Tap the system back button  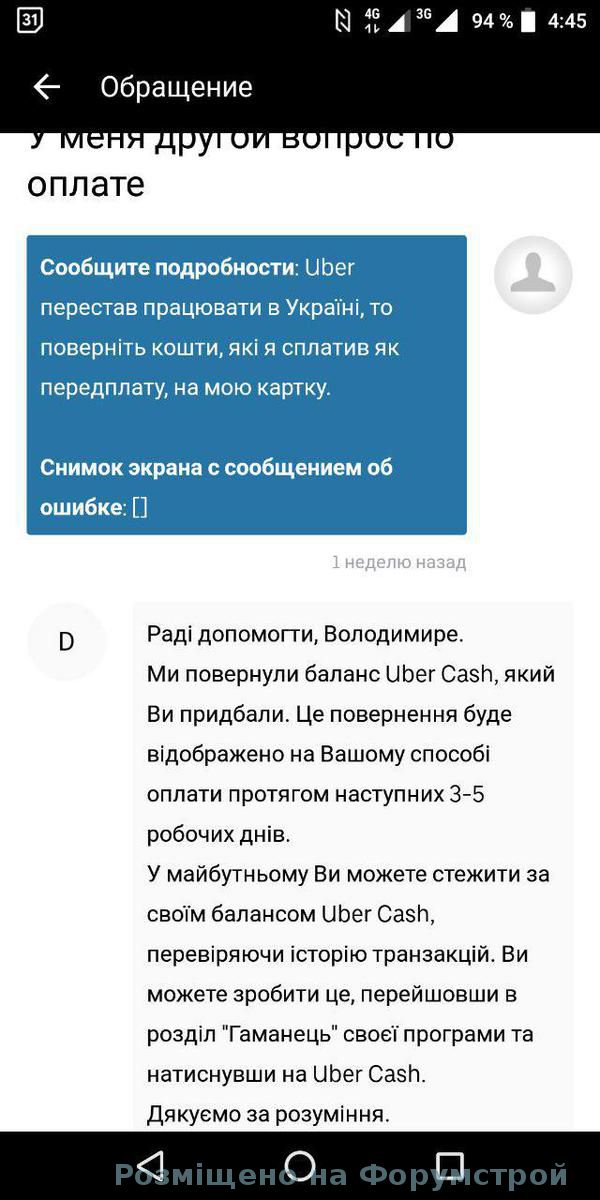click(150, 1165)
